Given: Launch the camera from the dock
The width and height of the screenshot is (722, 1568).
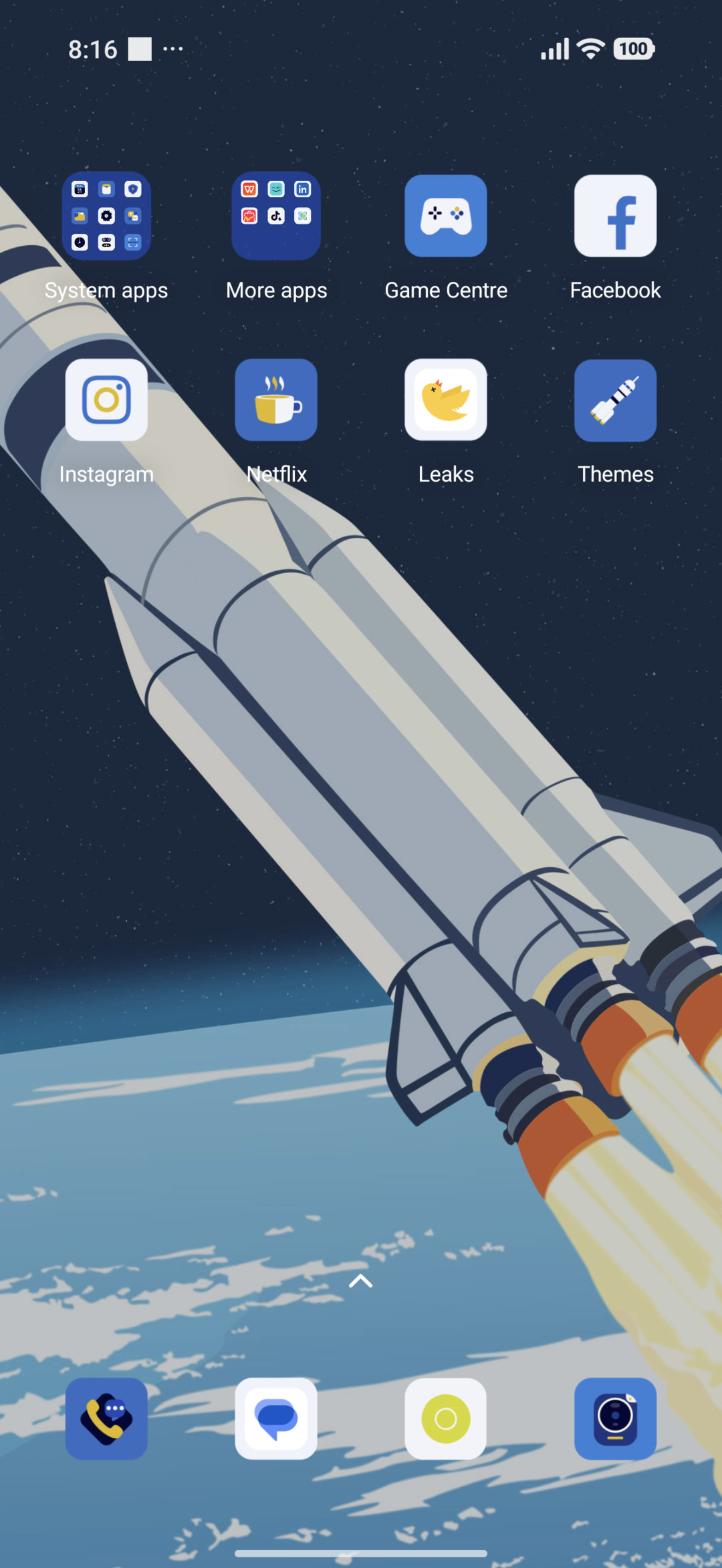Looking at the screenshot, I should coord(616,1418).
